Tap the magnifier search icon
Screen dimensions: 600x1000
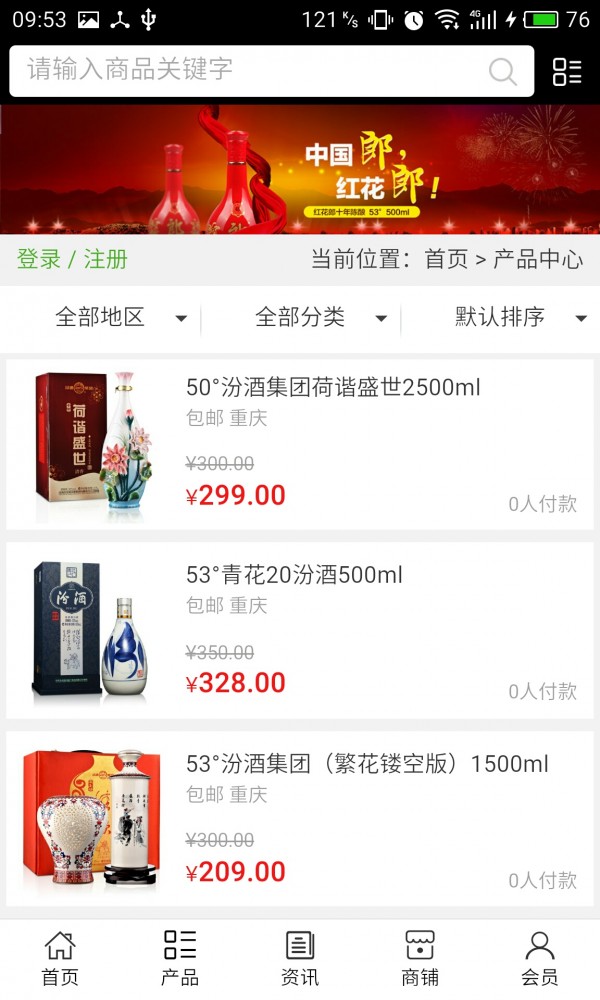pyautogui.click(x=502, y=71)
